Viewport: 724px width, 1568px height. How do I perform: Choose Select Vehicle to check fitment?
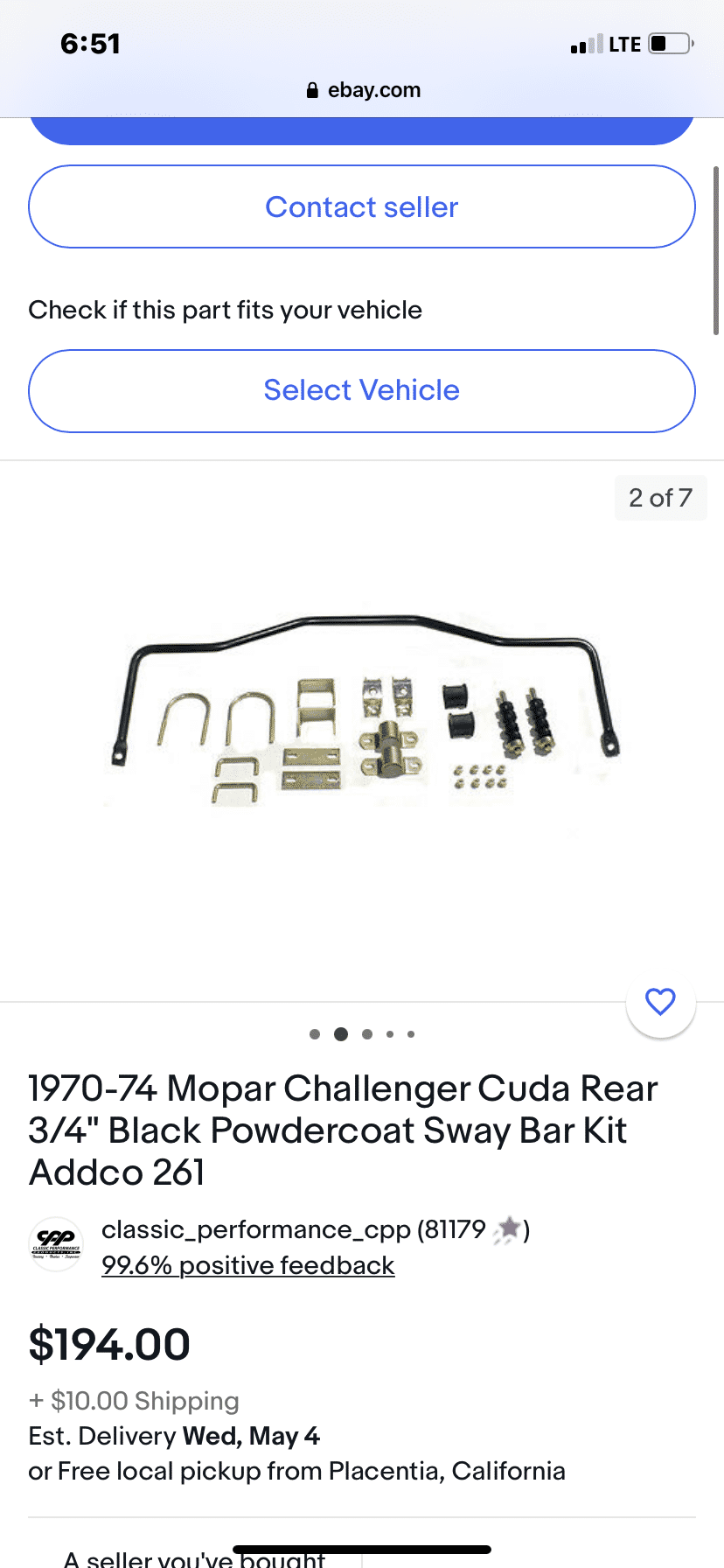[x=361, y=390]
